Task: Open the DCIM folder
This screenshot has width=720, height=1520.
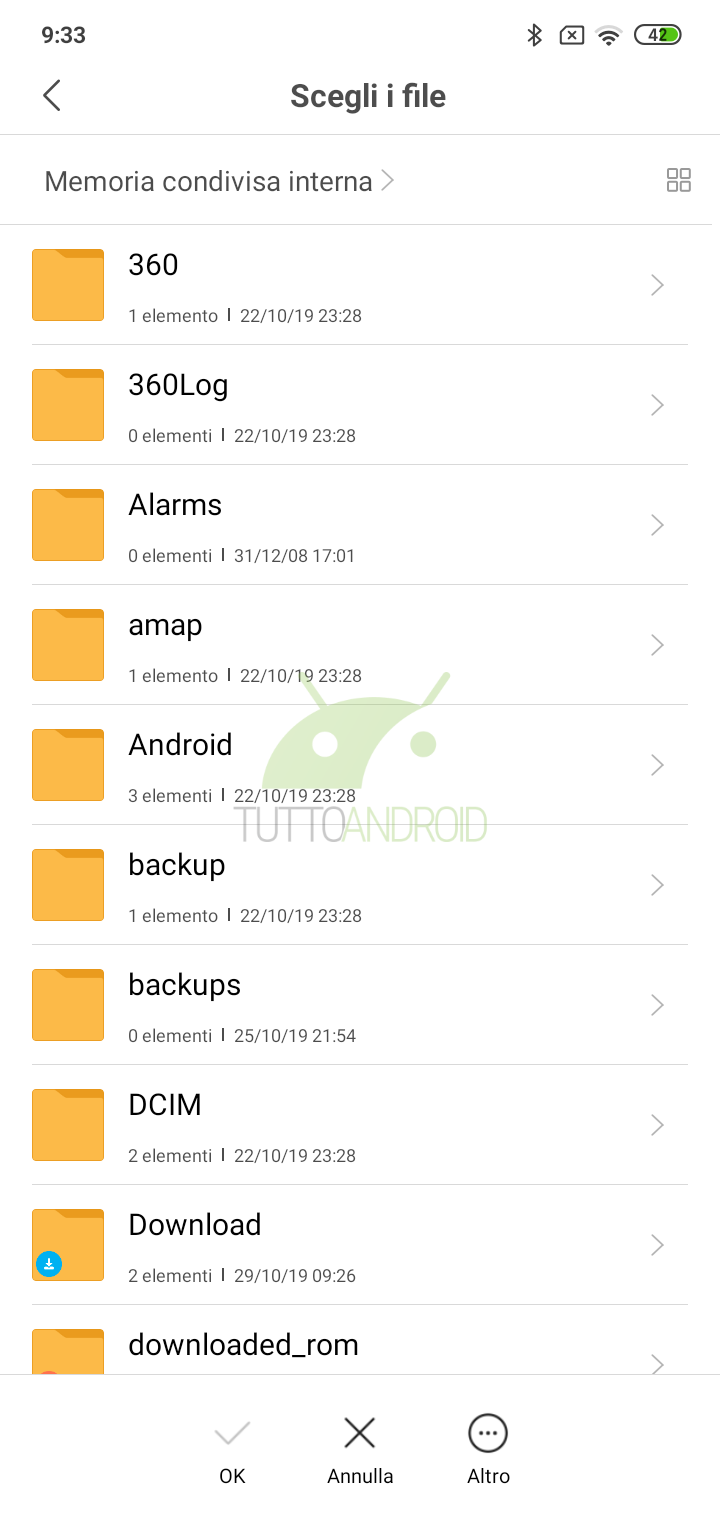Action: [x=360, y=1125]
